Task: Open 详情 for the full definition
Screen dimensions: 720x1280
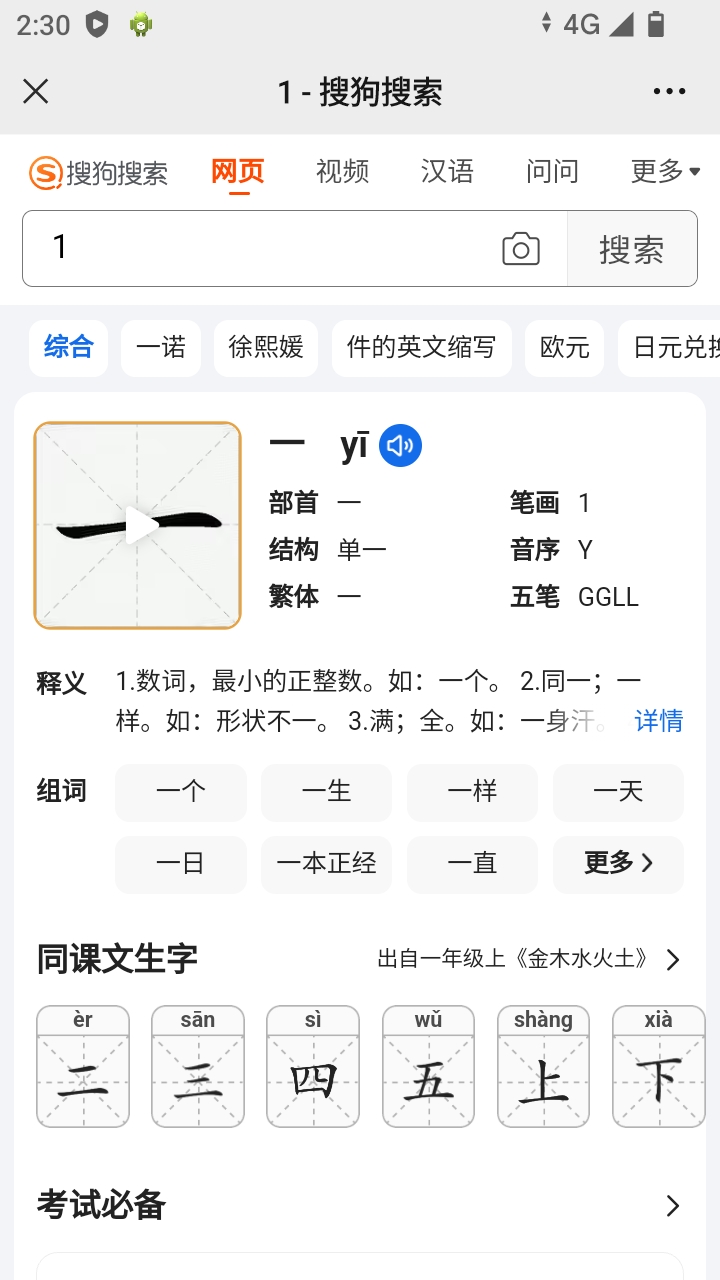Action: coord(658,721)
